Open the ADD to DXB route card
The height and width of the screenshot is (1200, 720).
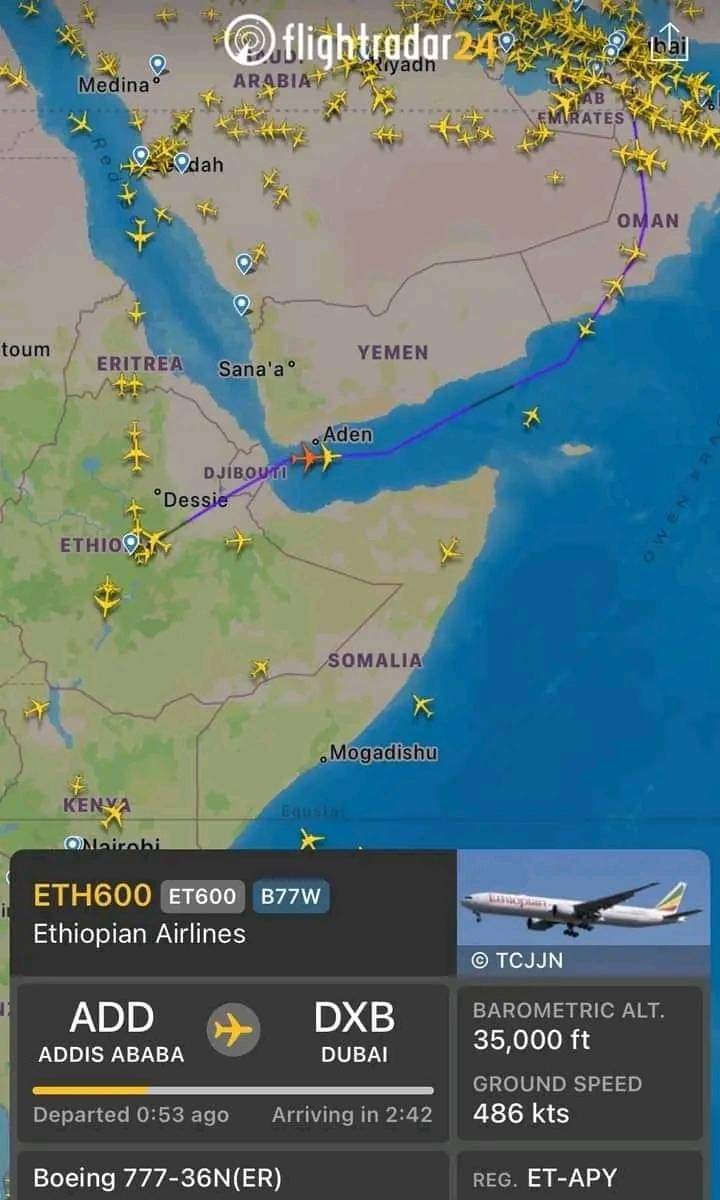(x=234, y=1060)
